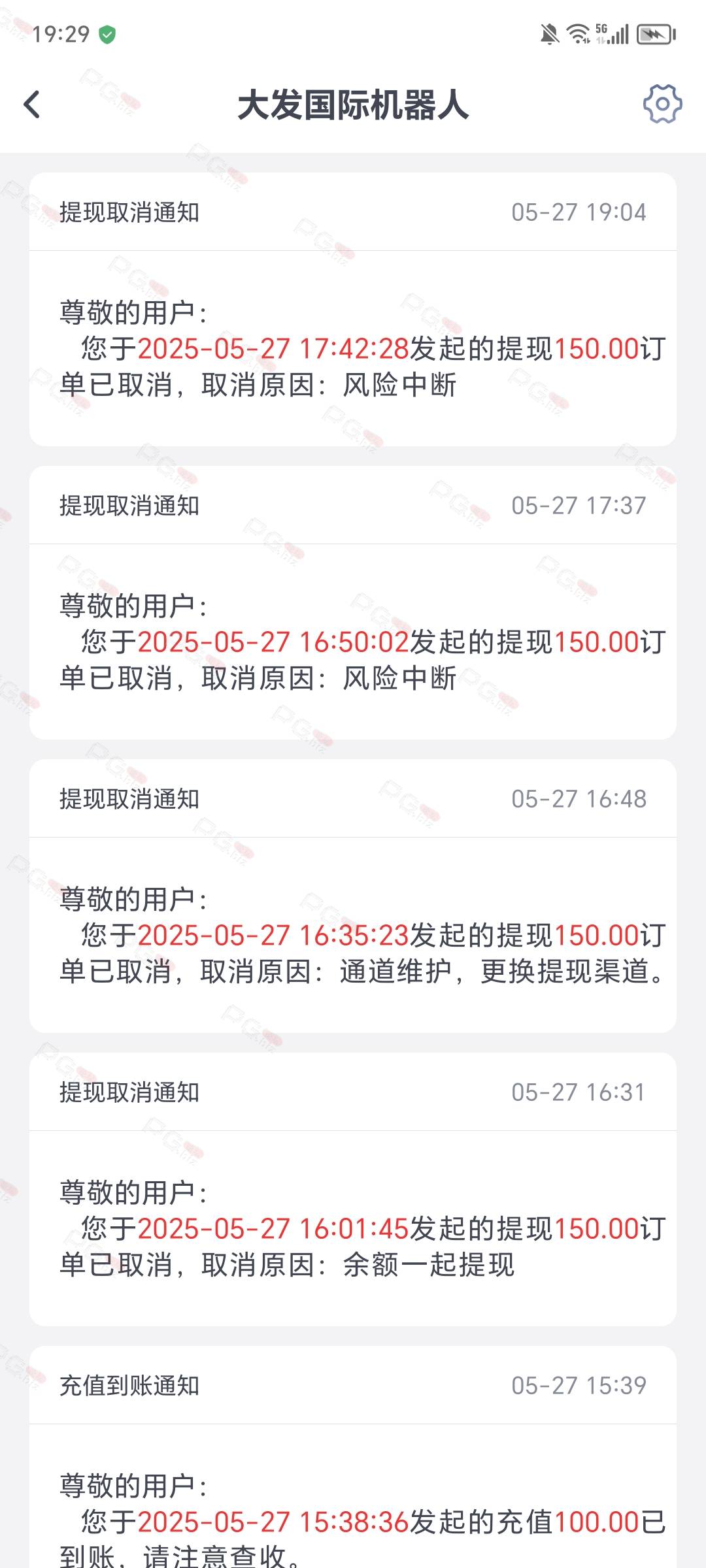
Task: Open the settings gear icon
Action: [x=662, y=104]
